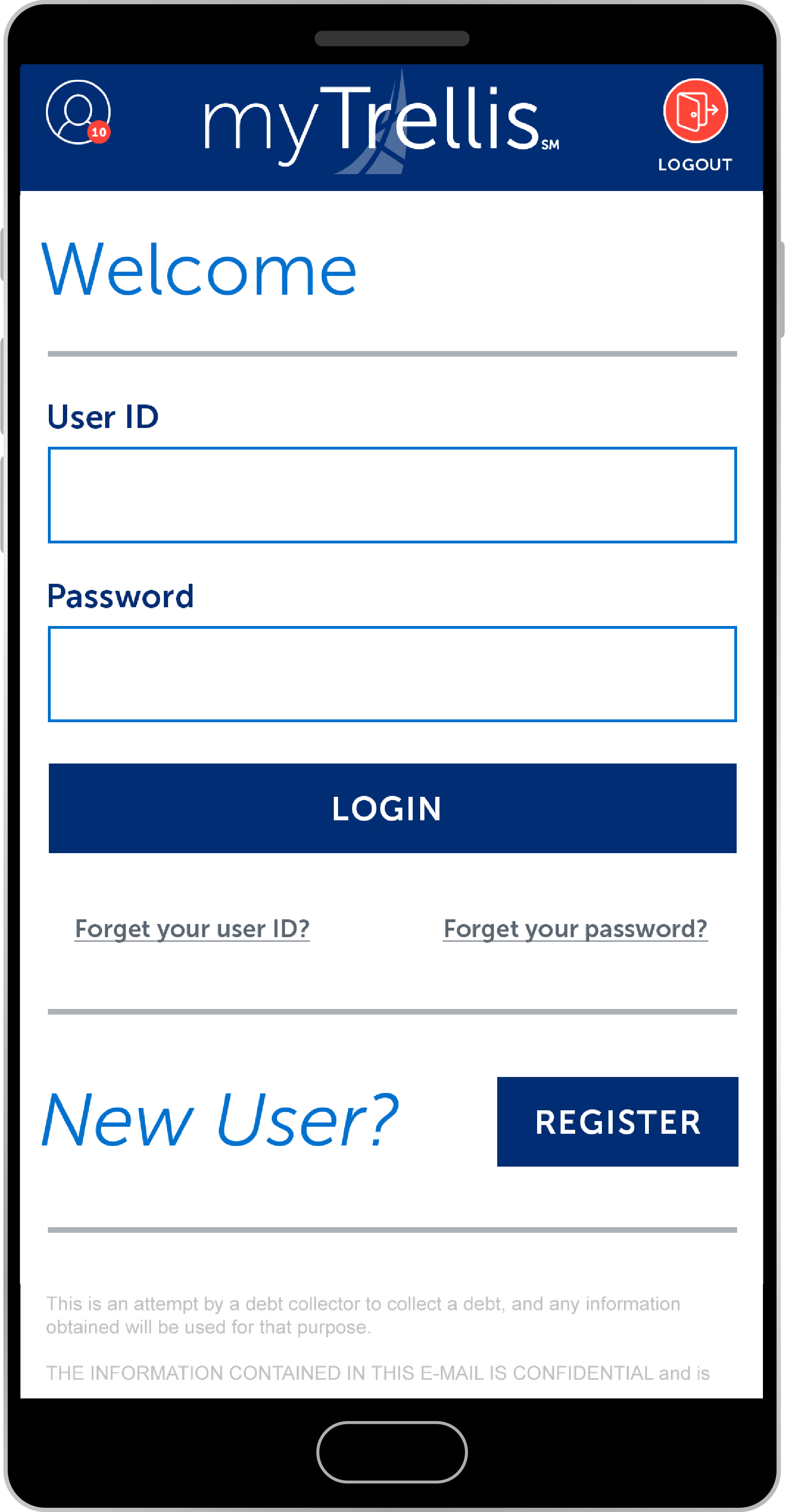
Task: Tap the LOGIN button
Action: (392, 808)
